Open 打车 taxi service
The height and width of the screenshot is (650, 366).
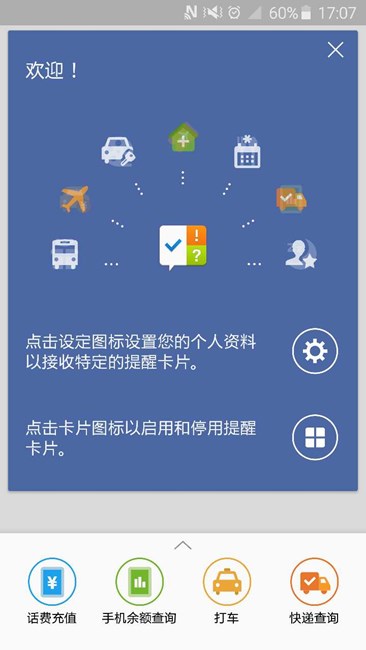tap(227, 591)
